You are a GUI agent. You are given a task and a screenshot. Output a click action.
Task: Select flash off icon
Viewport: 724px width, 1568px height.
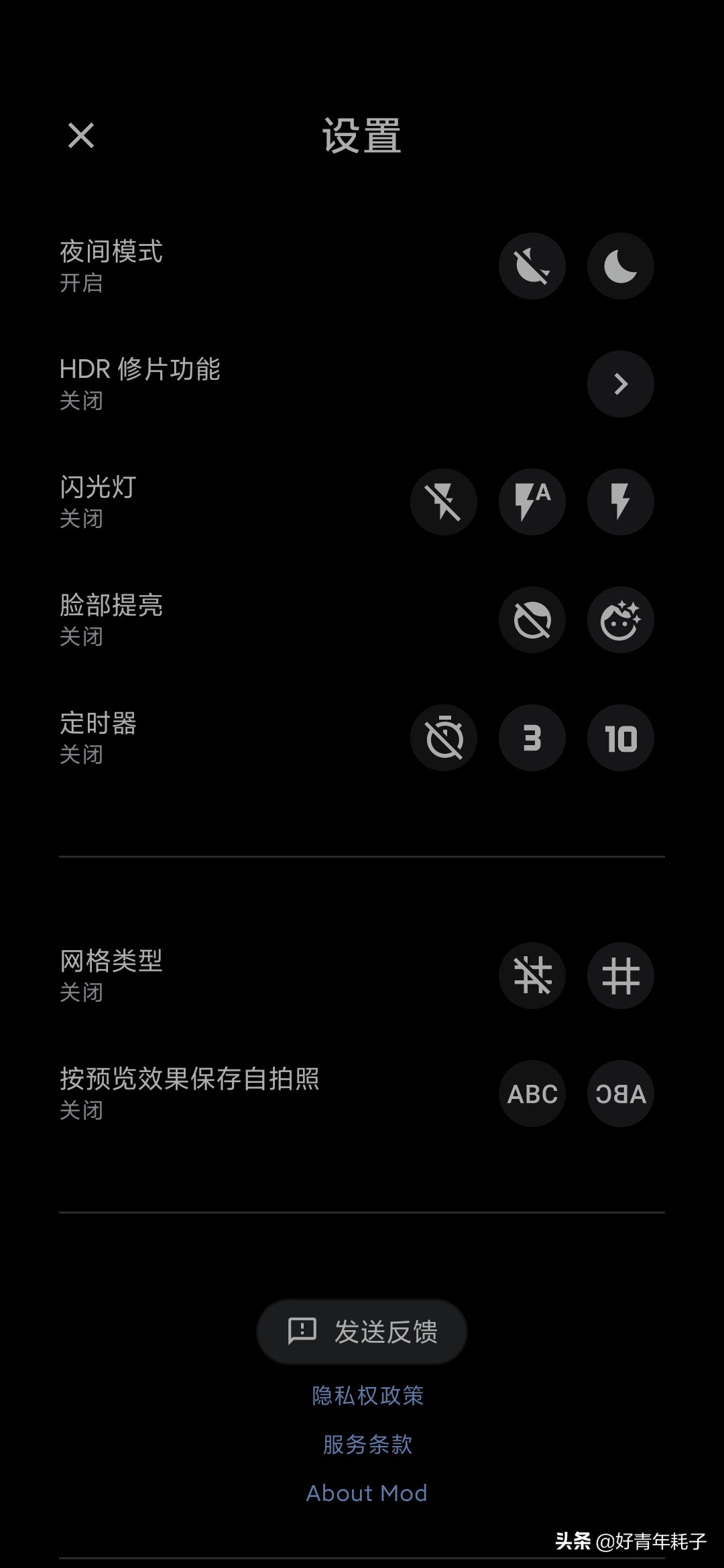coord(444,503)
